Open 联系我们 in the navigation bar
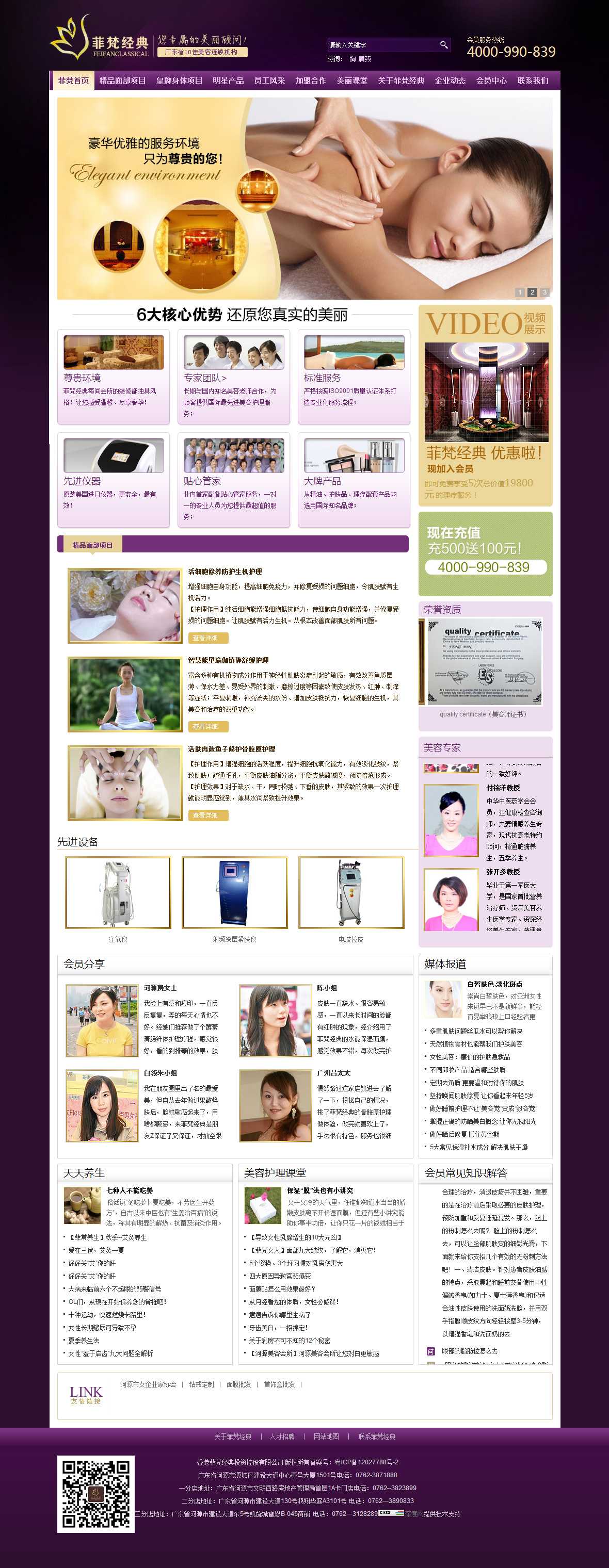The height and width of the screenshot is (1568, 609). point(533,80)
